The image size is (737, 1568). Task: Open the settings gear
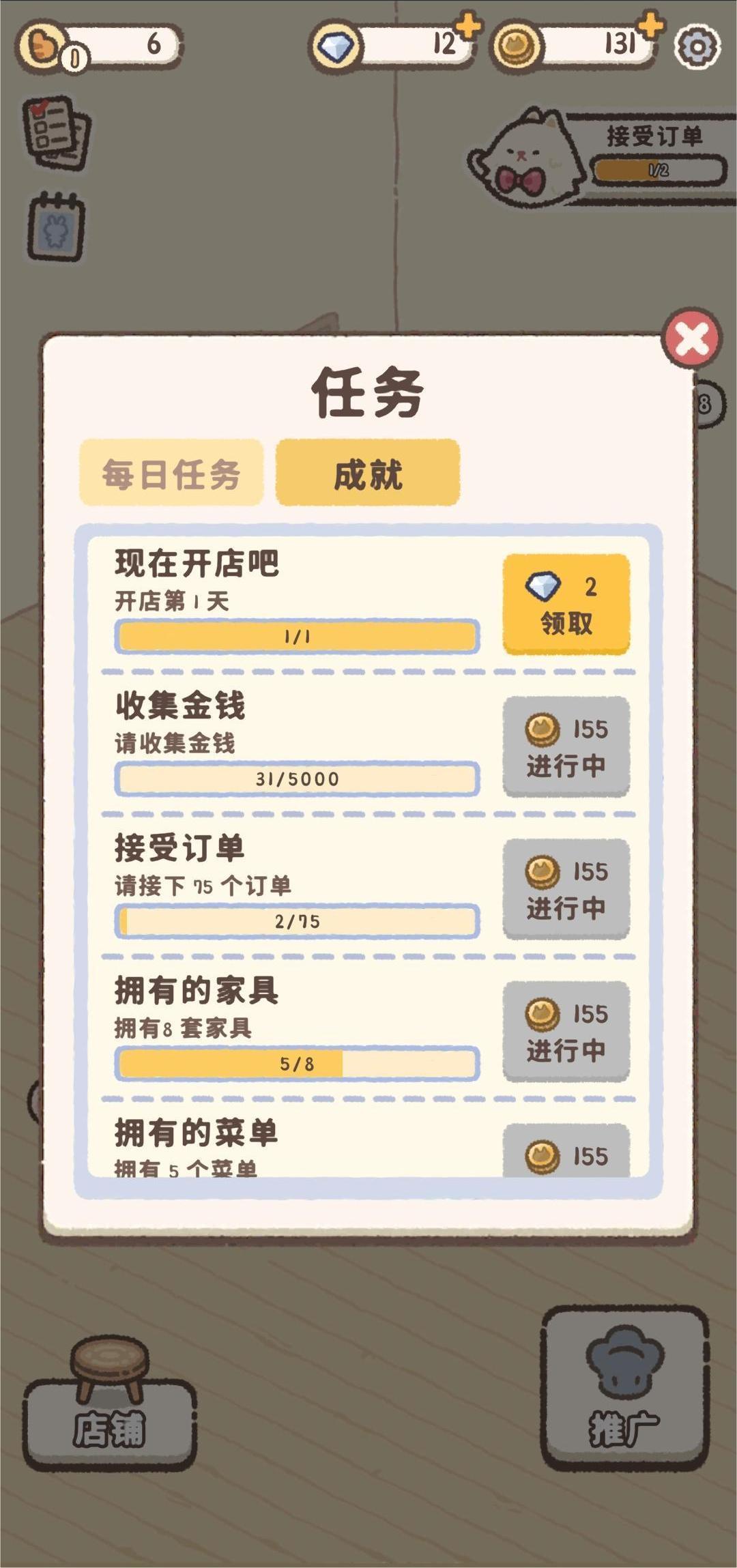[x=697, y=47]
